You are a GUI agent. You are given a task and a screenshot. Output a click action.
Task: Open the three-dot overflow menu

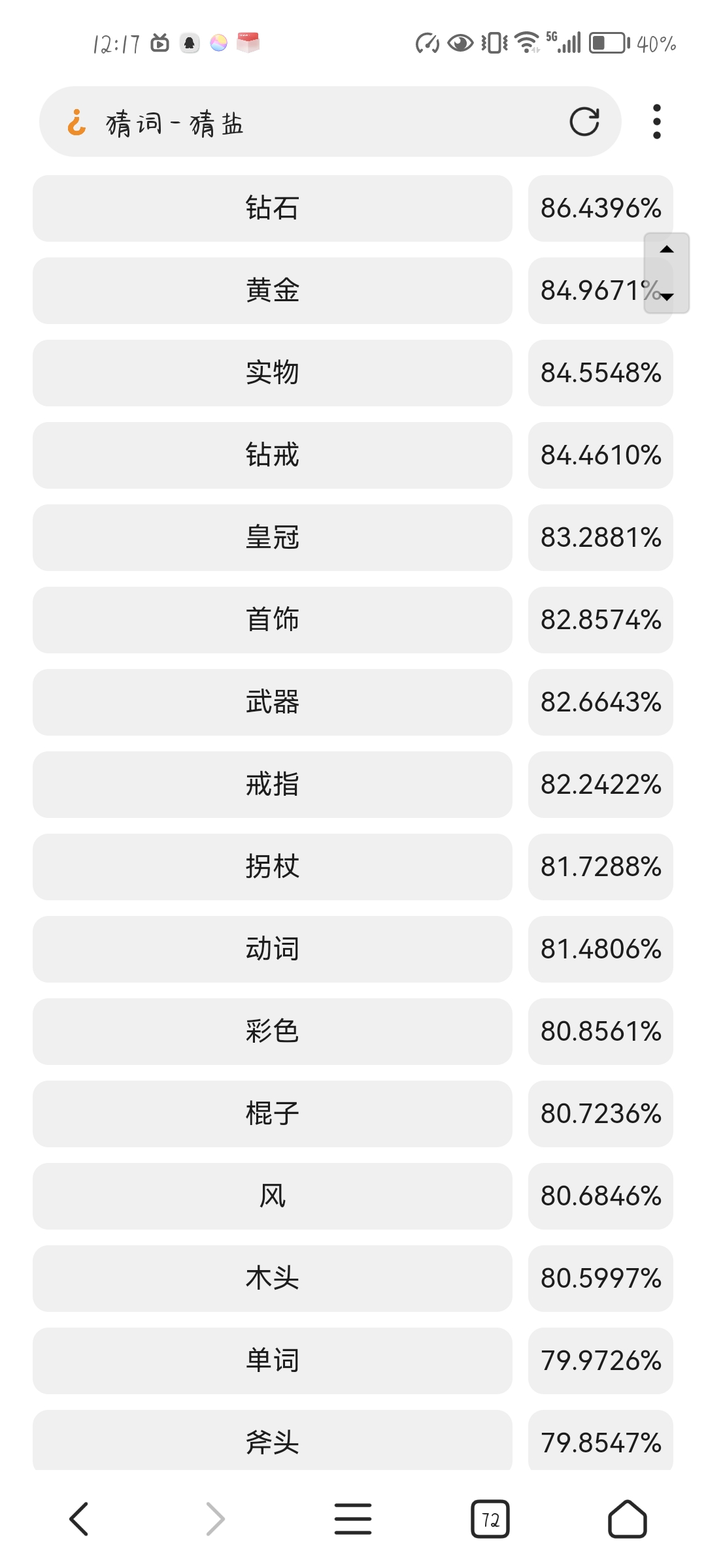(x=656, y=122)
